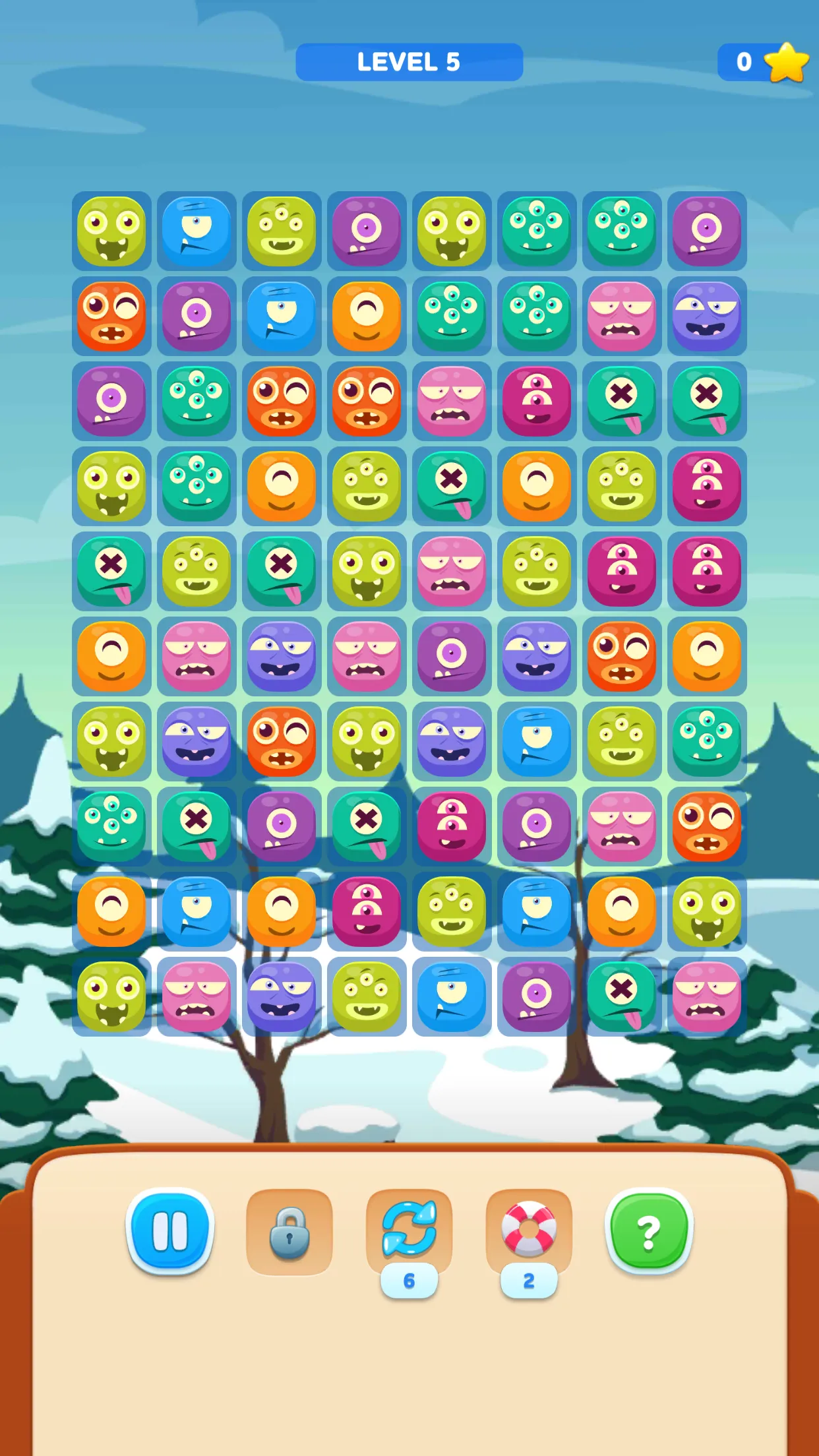
Task: Use the shuffle board power-up
Action: pyautogui.click(x=409, y=1228)
